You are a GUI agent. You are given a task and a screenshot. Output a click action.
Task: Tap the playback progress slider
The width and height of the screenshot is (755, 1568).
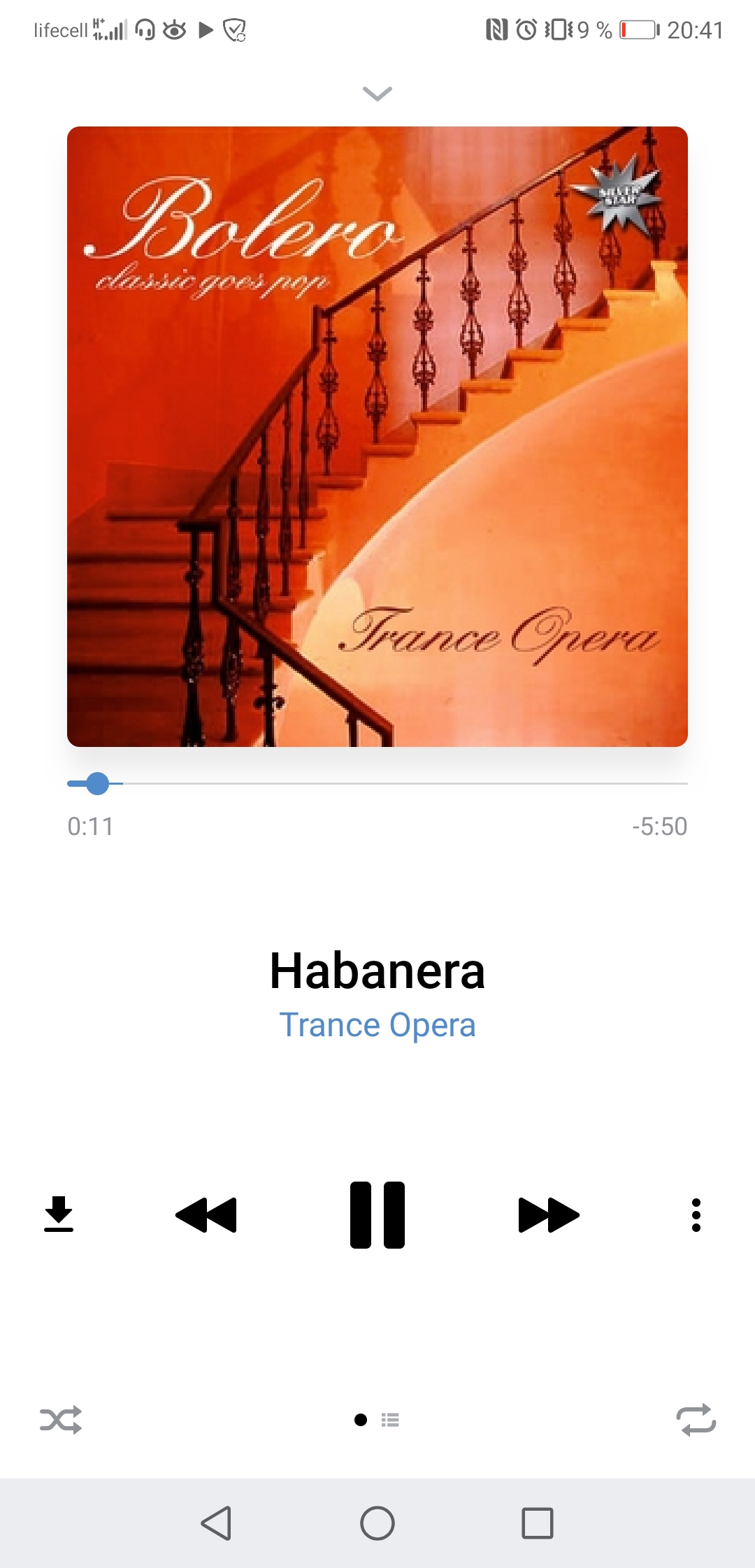[377, 784]
